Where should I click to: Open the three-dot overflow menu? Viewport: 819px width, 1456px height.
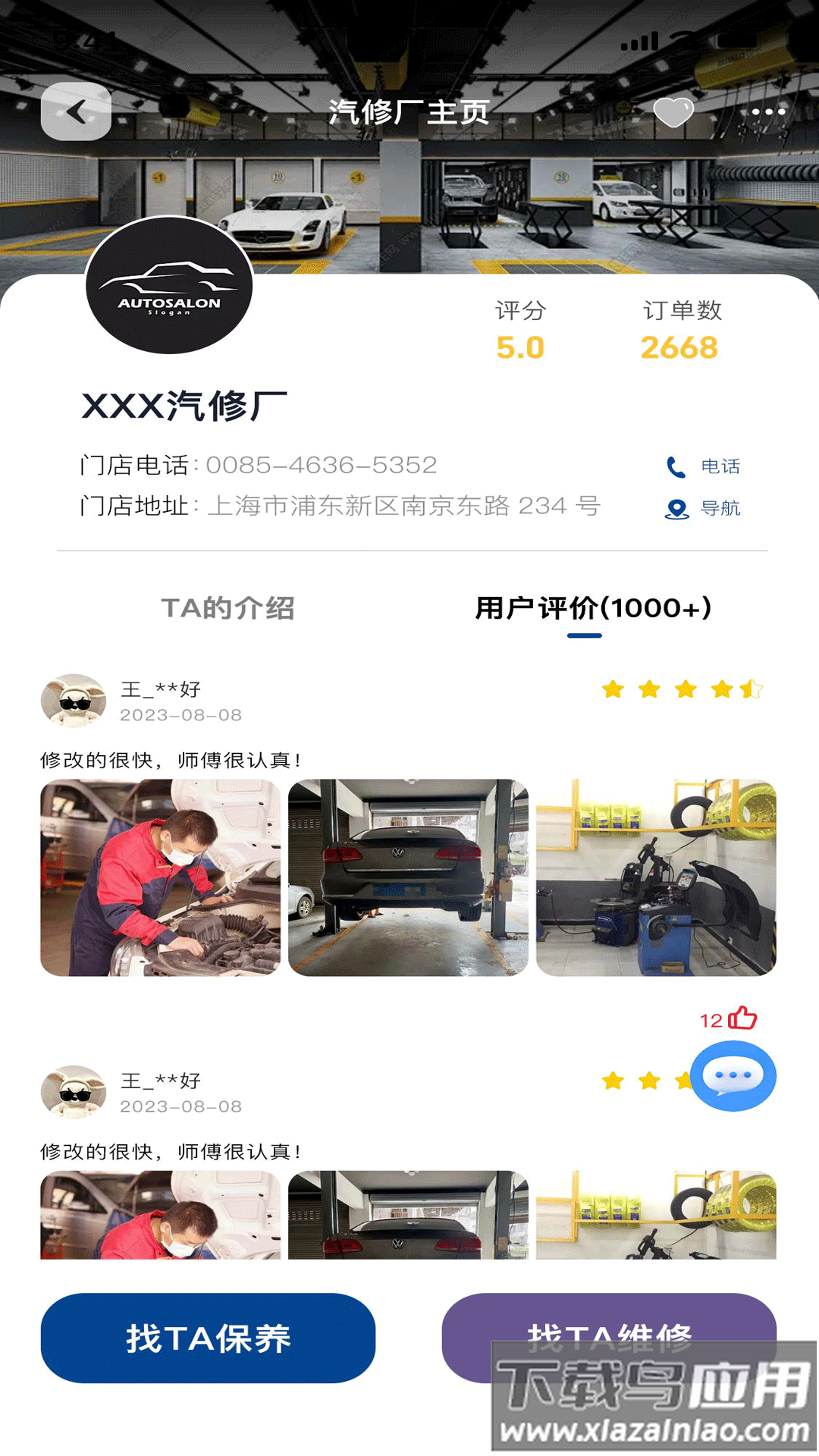point(767,112)
